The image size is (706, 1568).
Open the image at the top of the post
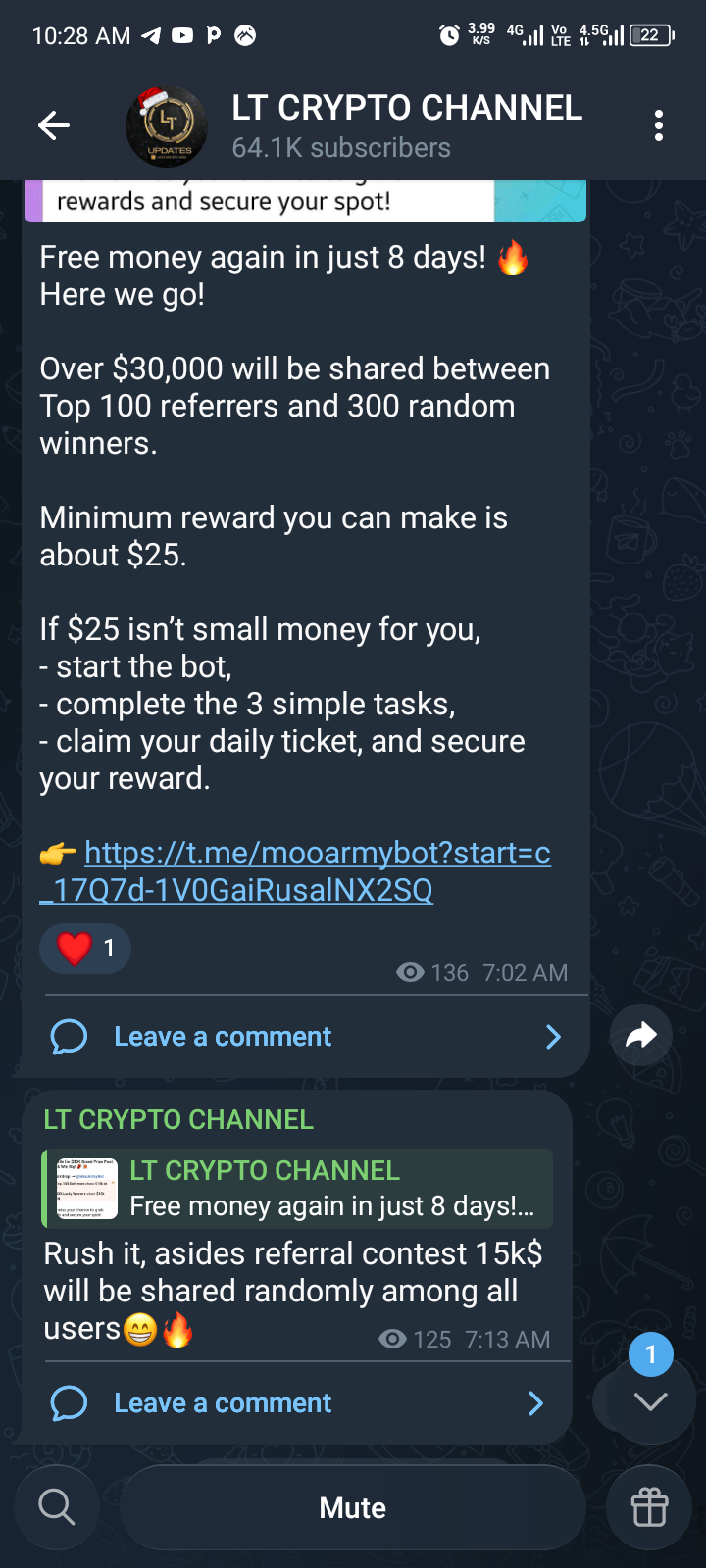306,201
